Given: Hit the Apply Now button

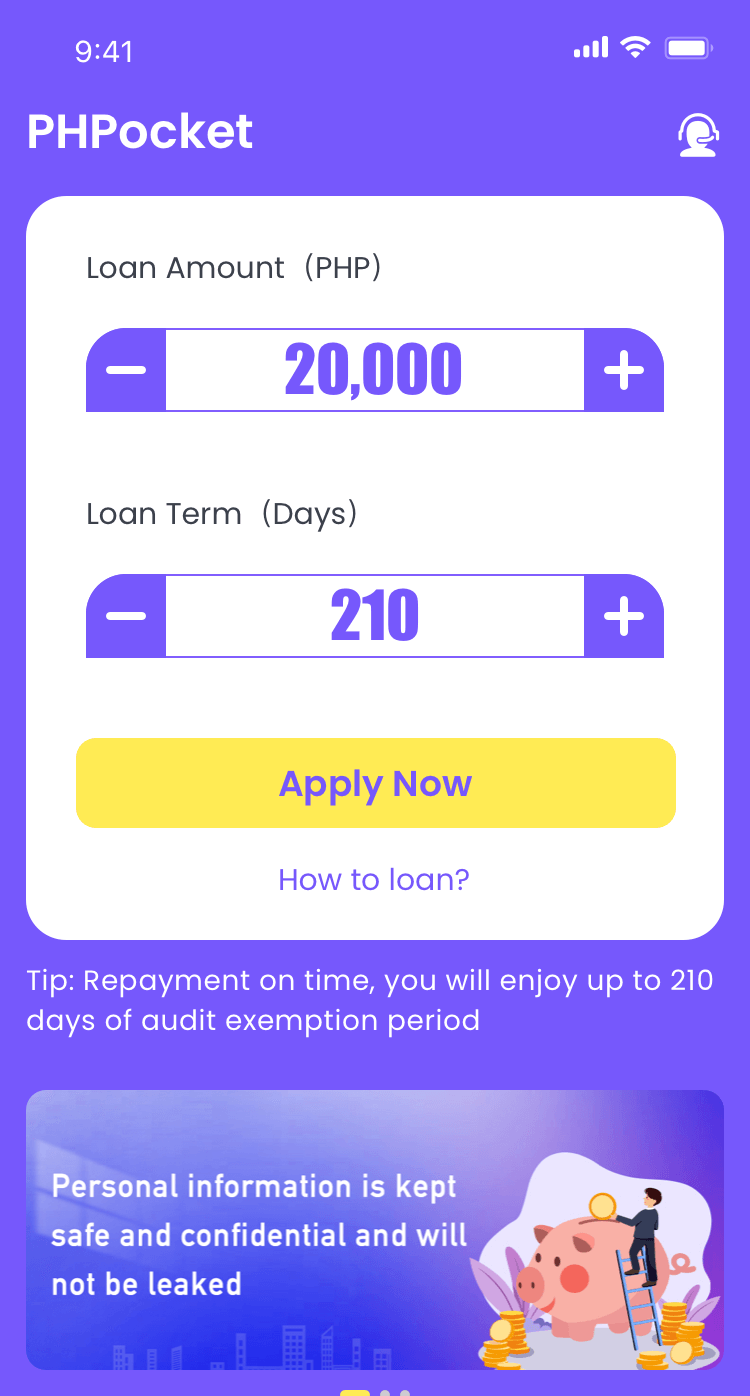Looking at the screenshot, I should click(x=376, y=783).
